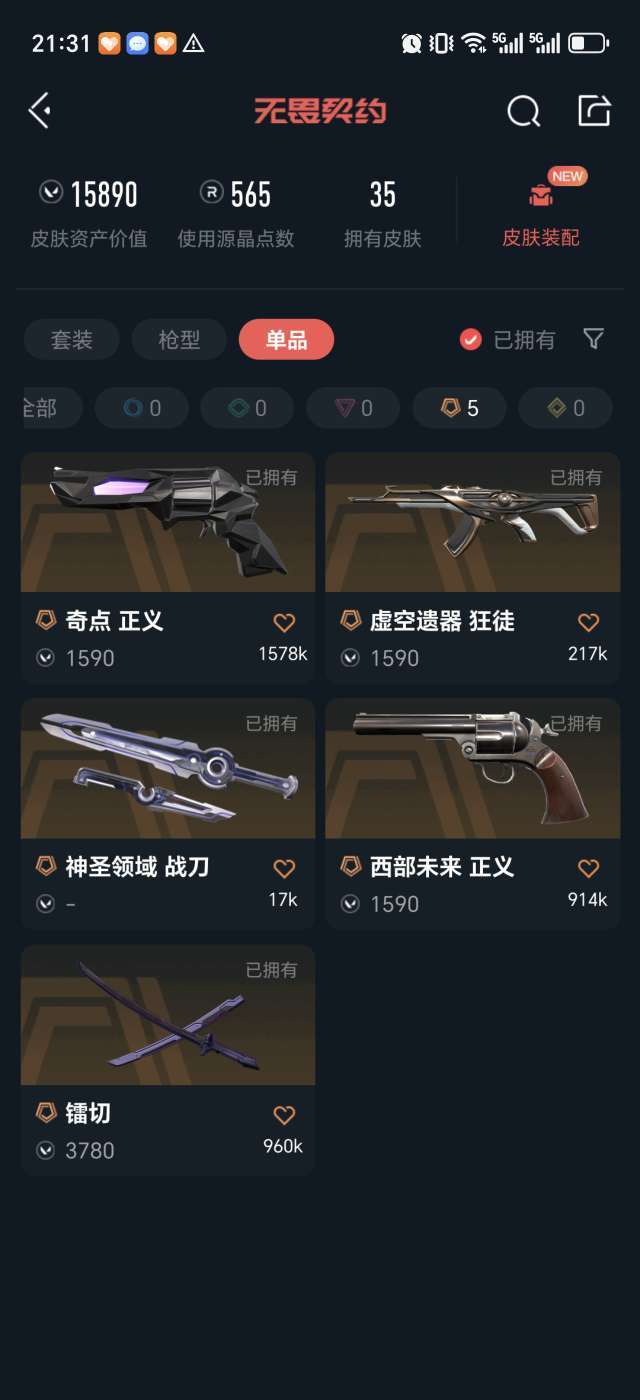Toggle the 已拥有 owned-only checkbox
The width and height of the screenshot is (640, 1400).
click(471, 340)
